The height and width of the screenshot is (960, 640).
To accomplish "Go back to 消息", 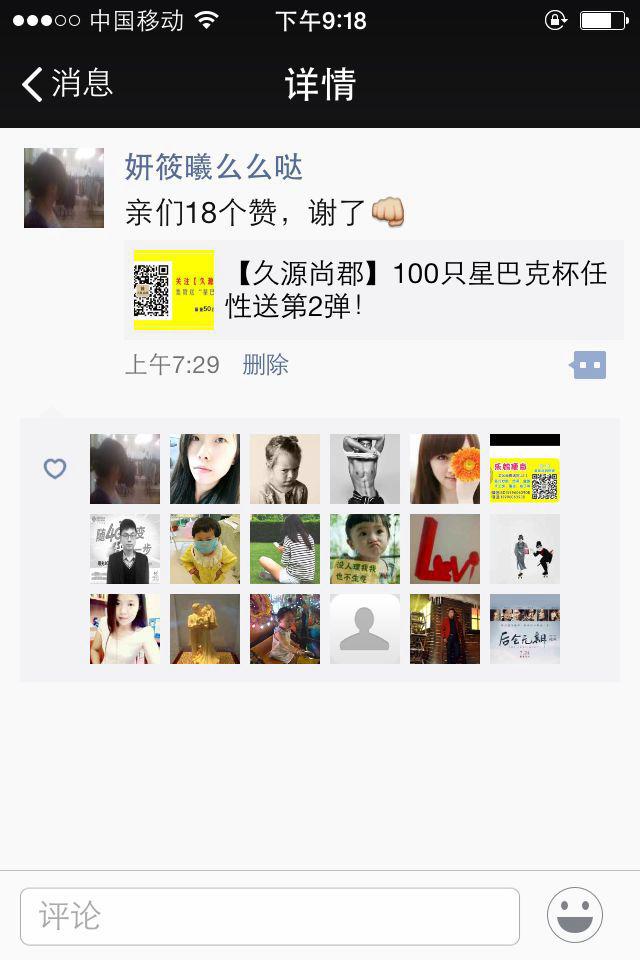I will 68,84.
